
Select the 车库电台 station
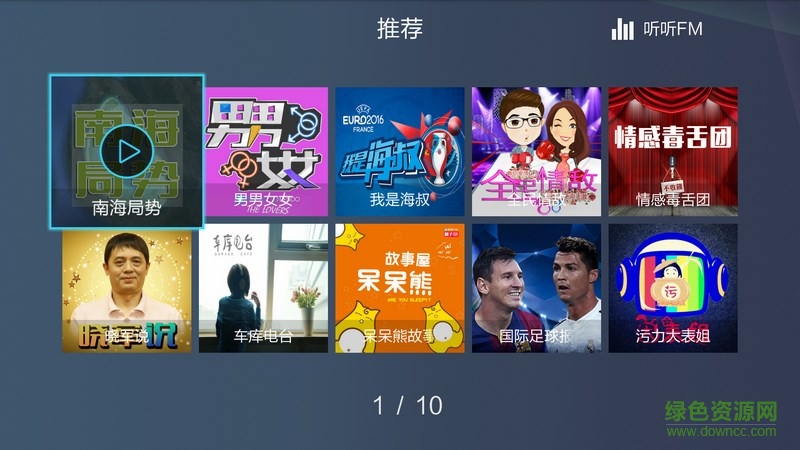click(x=264, y=288)
